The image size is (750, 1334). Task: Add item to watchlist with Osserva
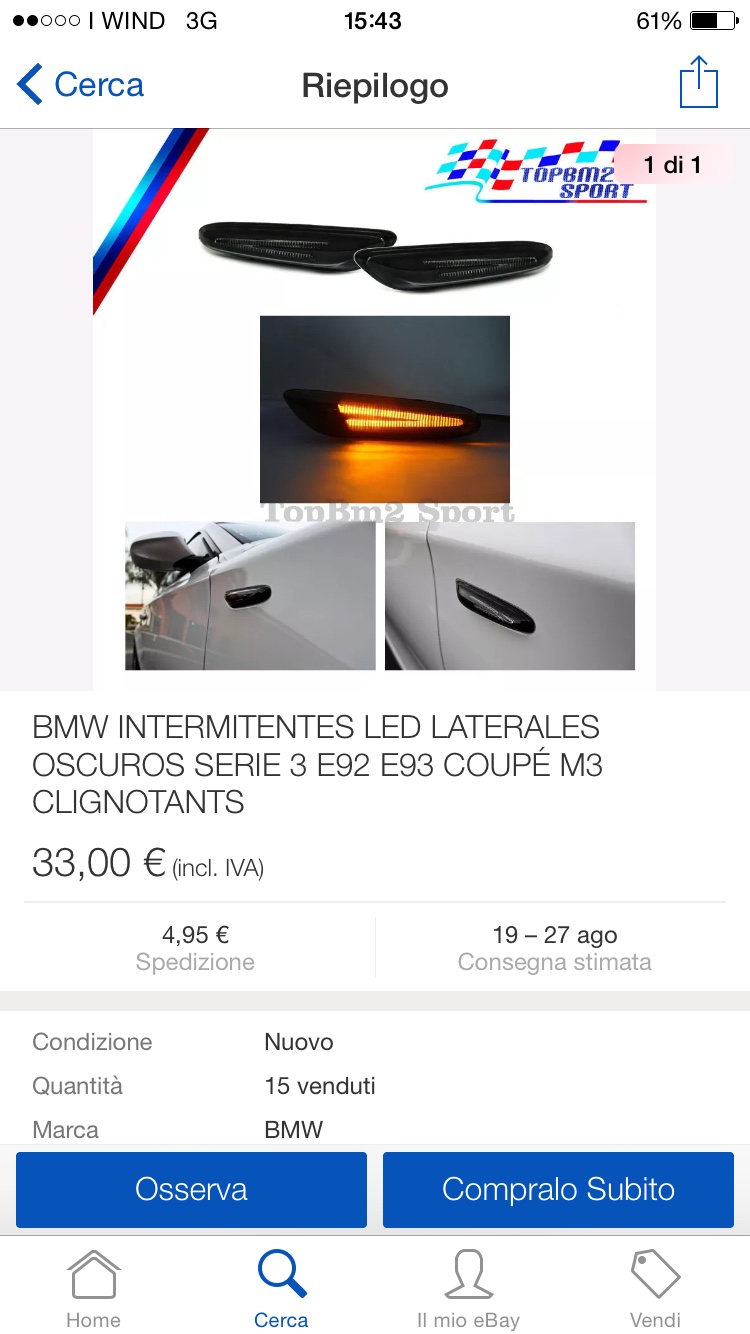pyautogui.click(x=191, y=1189)
